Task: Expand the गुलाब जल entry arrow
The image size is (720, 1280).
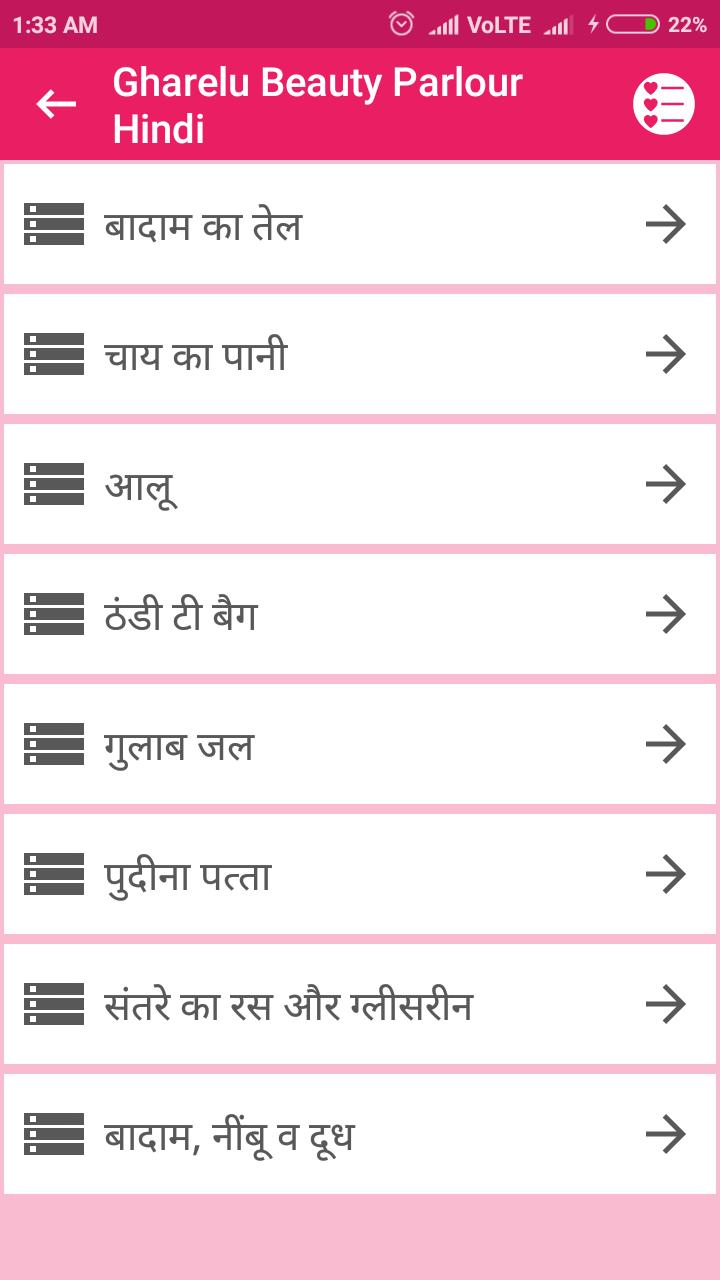Action: [x=665, y=745]
